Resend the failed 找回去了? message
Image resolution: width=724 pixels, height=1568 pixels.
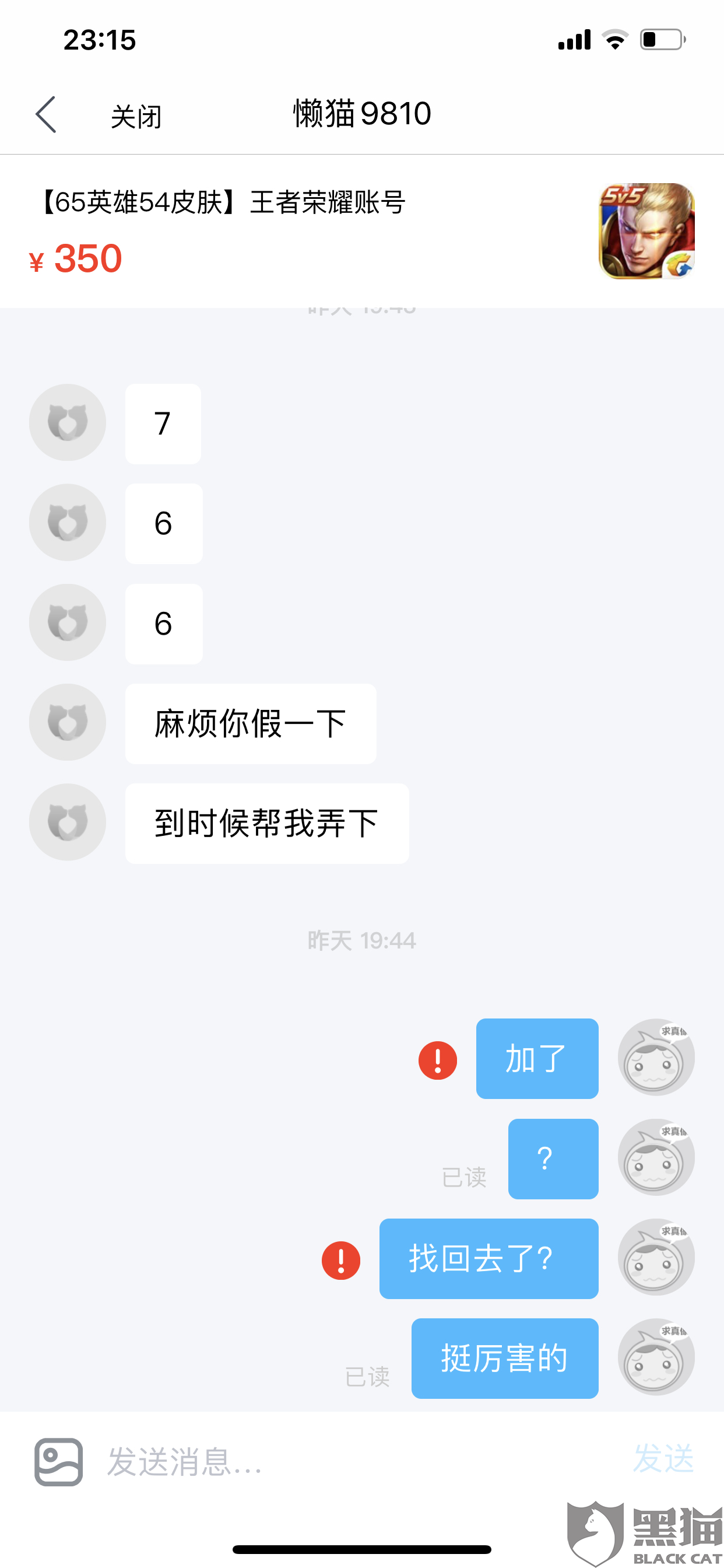(x=340, y=1259)
